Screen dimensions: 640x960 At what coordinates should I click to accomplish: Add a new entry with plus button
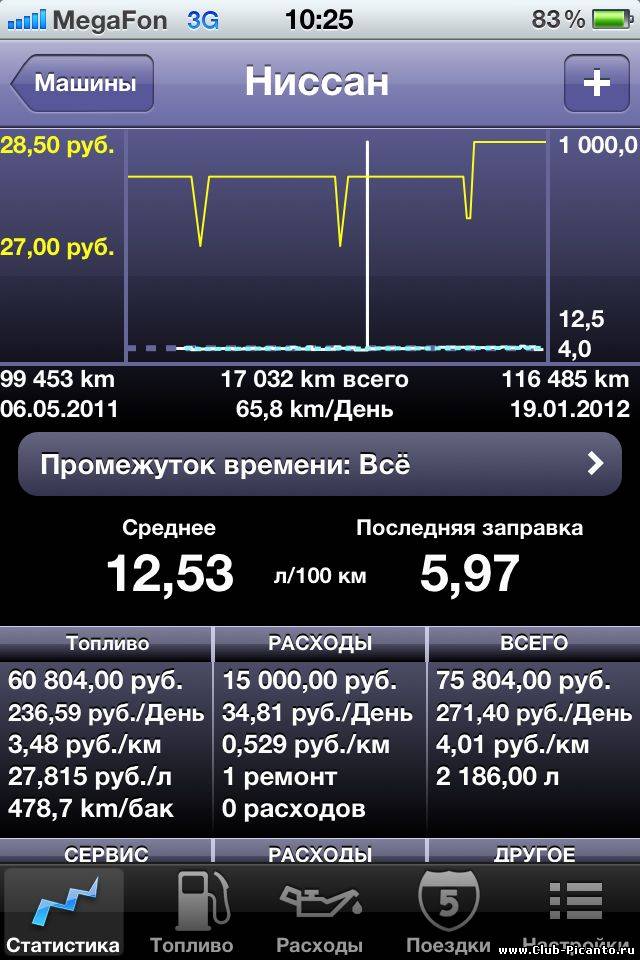(596, 83)
